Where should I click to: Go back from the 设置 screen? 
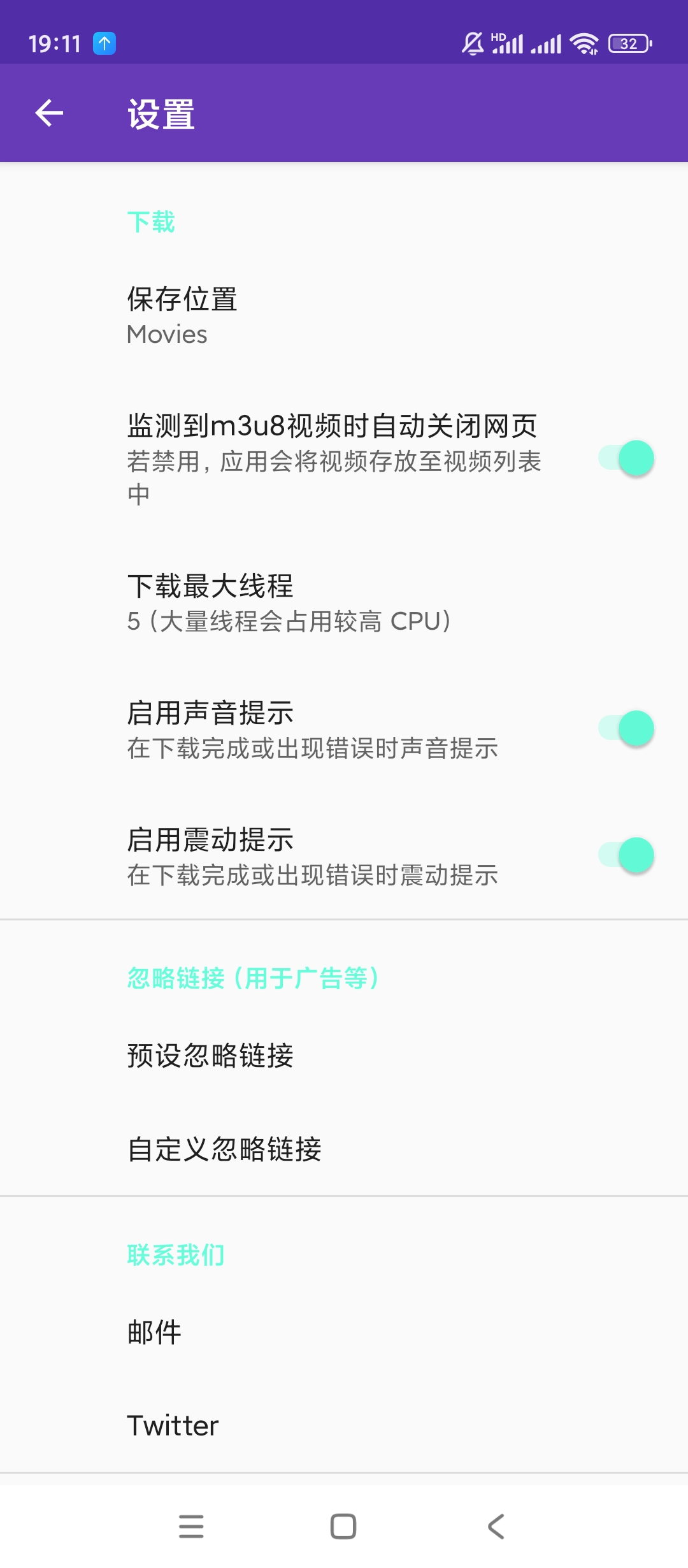(x=49, y=113)
